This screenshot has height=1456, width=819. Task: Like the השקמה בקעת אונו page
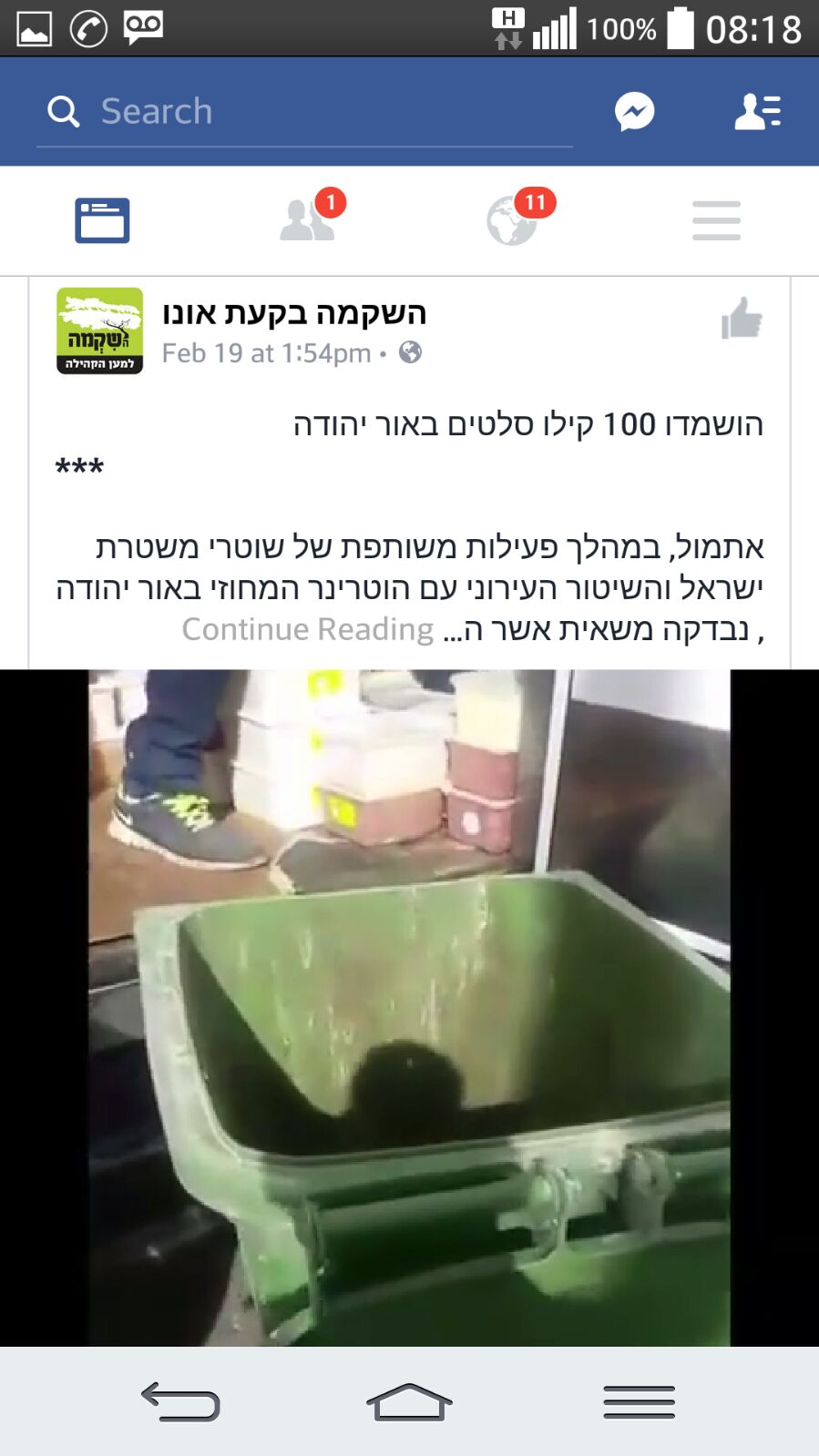742,319
